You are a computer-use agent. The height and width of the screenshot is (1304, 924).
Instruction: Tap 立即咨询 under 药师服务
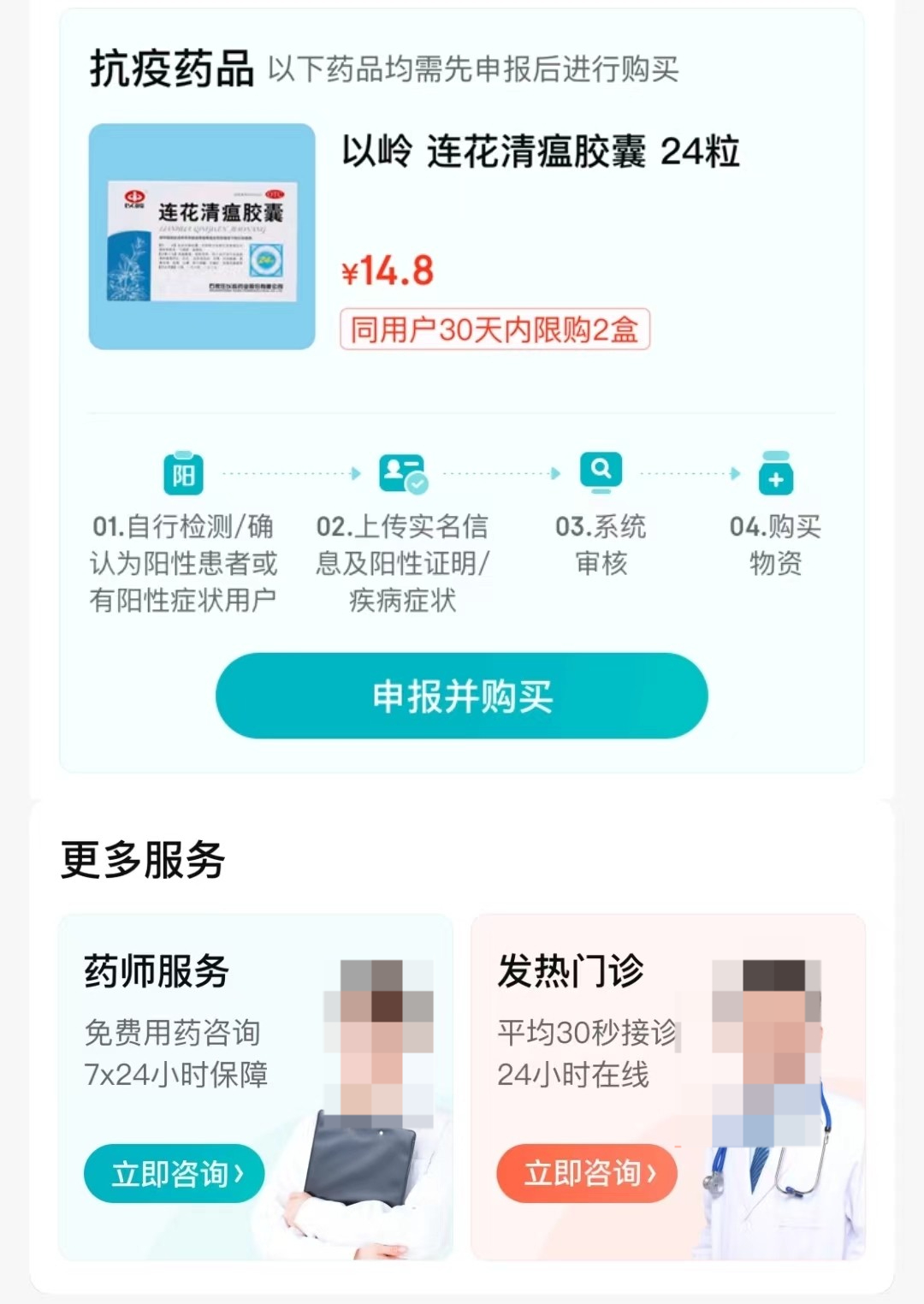coord(175,1173)
